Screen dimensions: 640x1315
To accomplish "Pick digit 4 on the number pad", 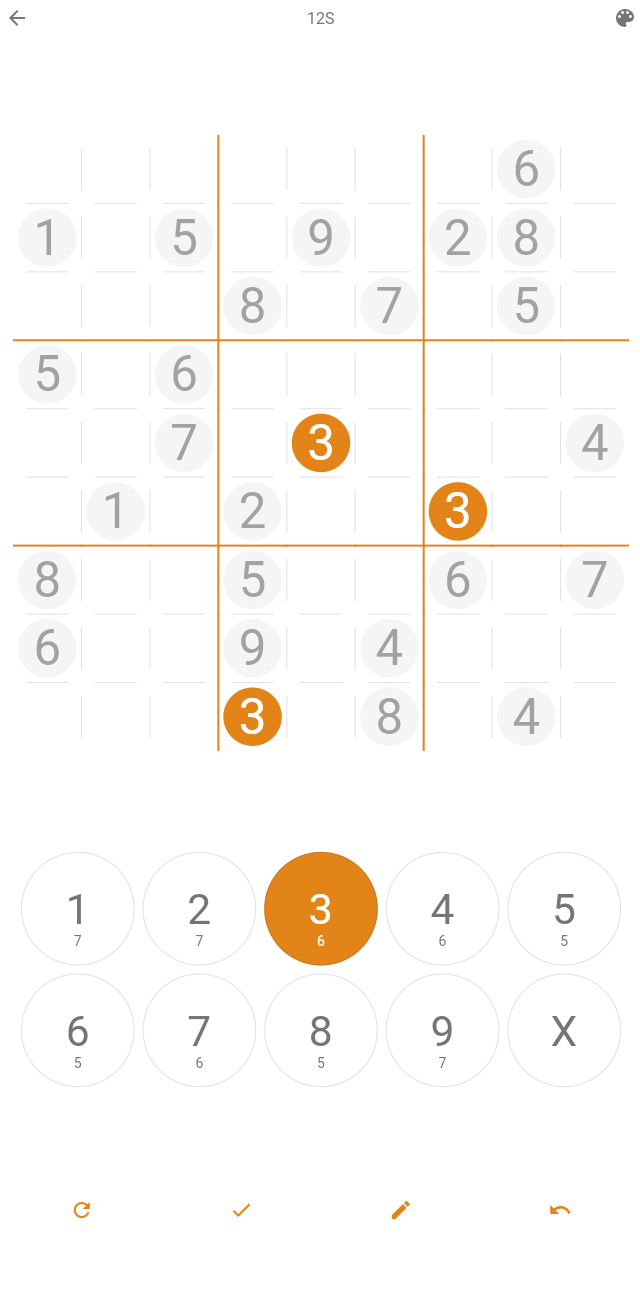I will click(x=442, y=909).
